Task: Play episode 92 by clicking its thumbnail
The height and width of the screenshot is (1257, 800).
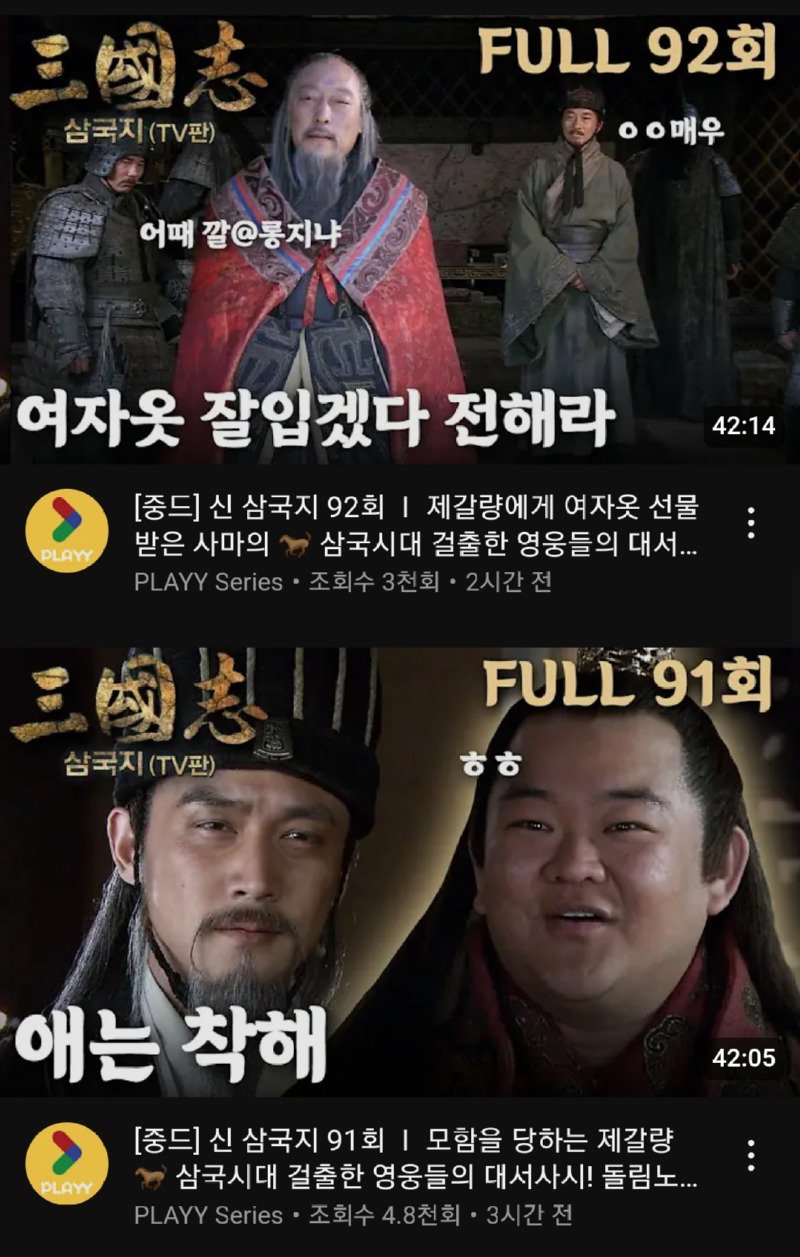Action: pos(400,230)
